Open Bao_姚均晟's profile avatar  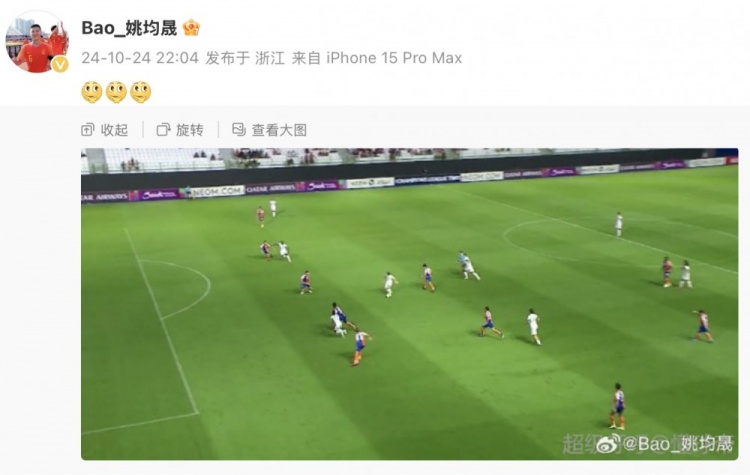pyautogui.click(x=37, y=44)
